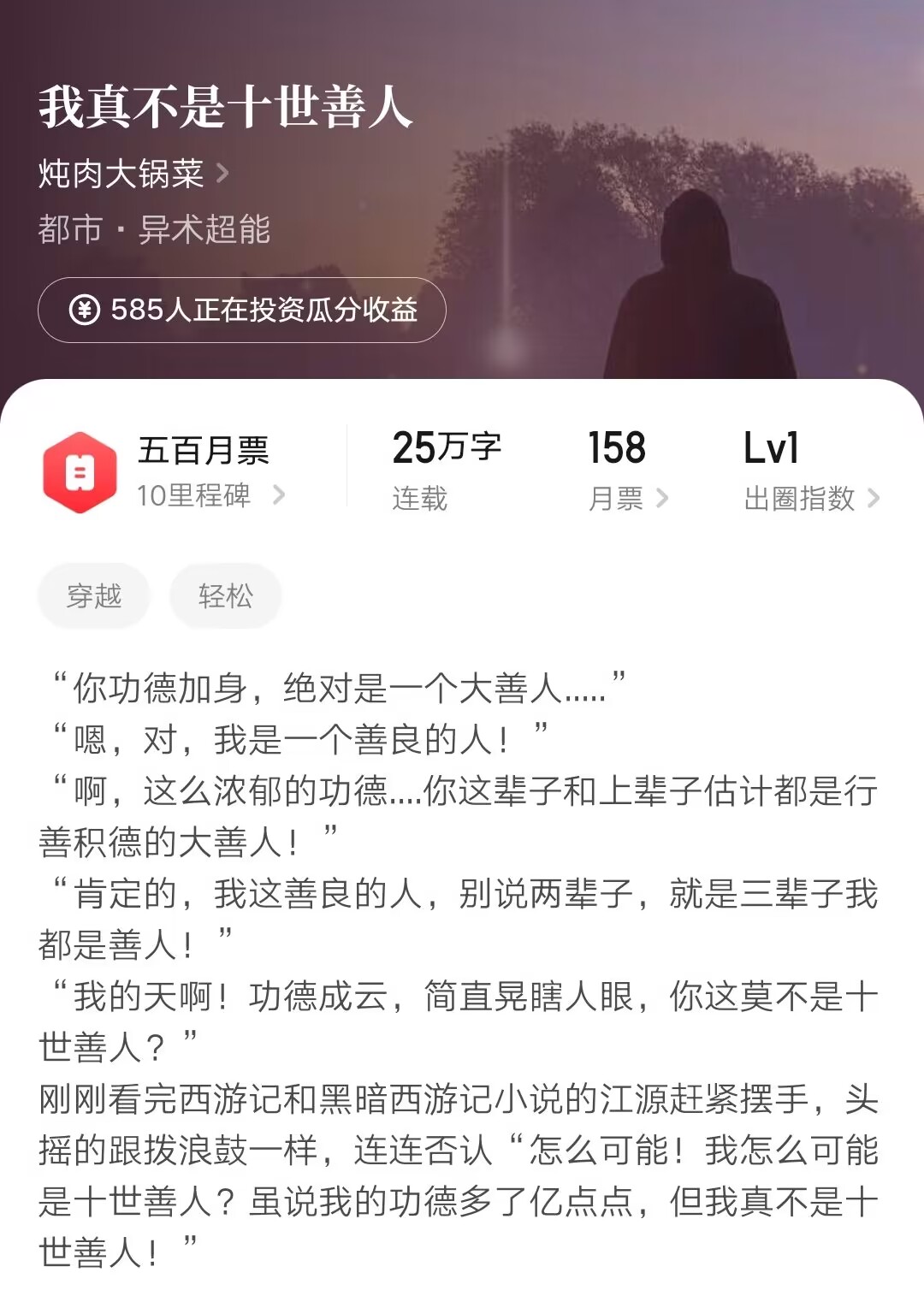Open the 异术超能 subcategory label
924x1302 pixels.
coord(205,228)
